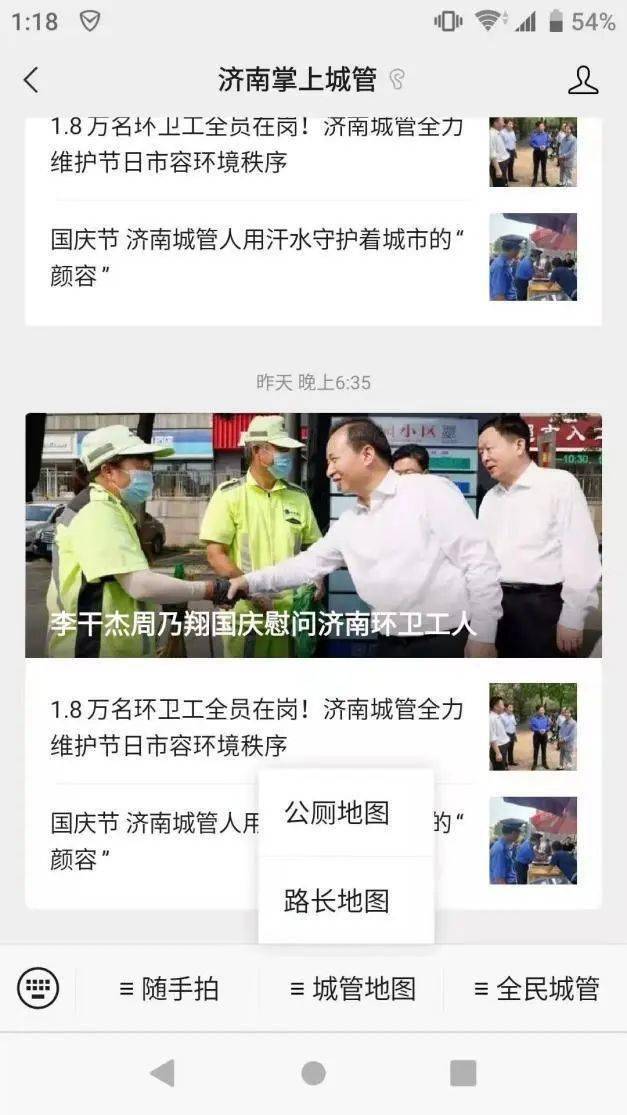Viewport: 627px width, 1115px height.
Task: Open lower article 1.8万名环卫工全员在岗
Action: [x=258, y=727]
